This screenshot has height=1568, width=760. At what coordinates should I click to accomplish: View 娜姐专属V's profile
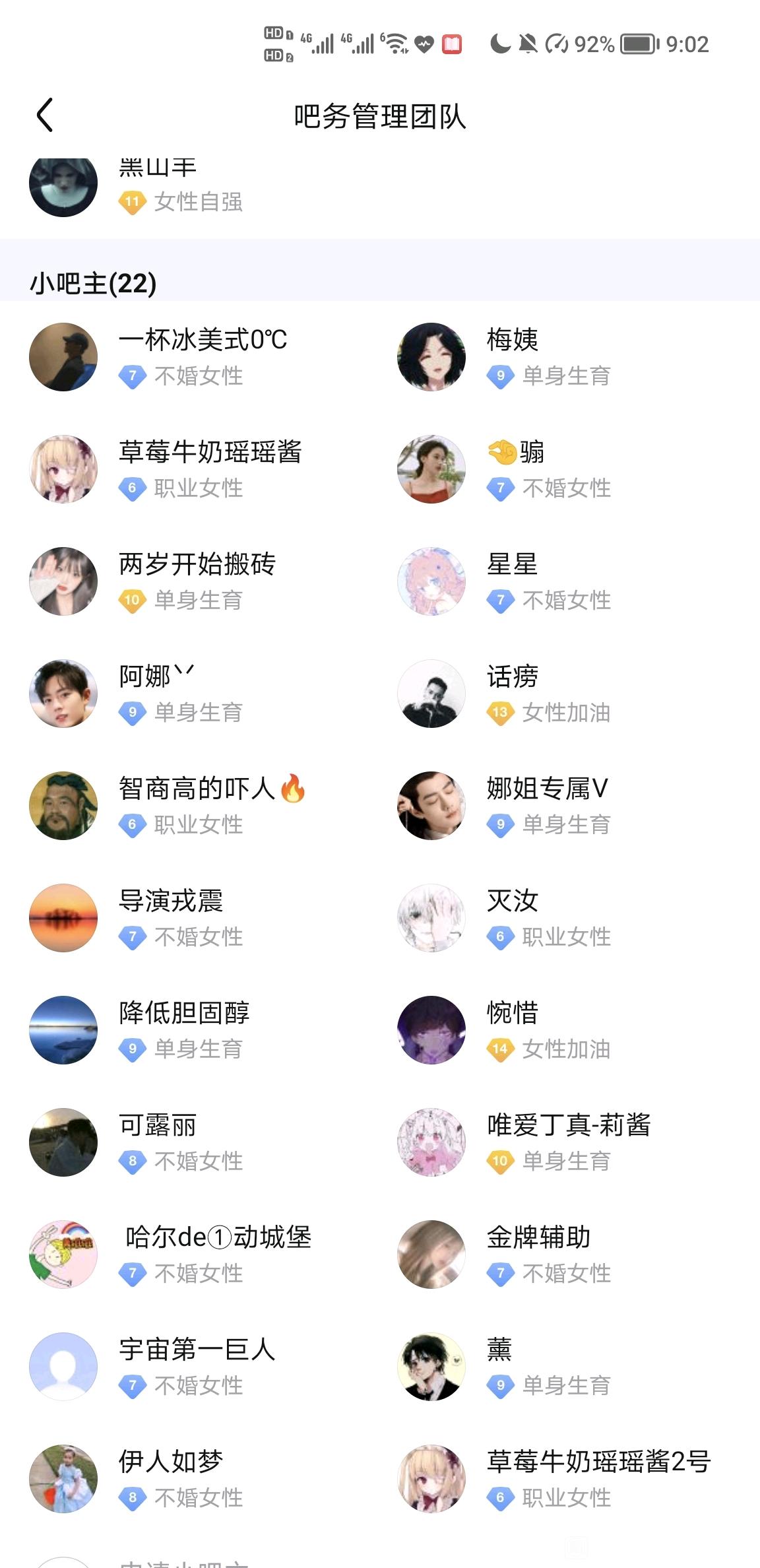(x=546, y=789)
